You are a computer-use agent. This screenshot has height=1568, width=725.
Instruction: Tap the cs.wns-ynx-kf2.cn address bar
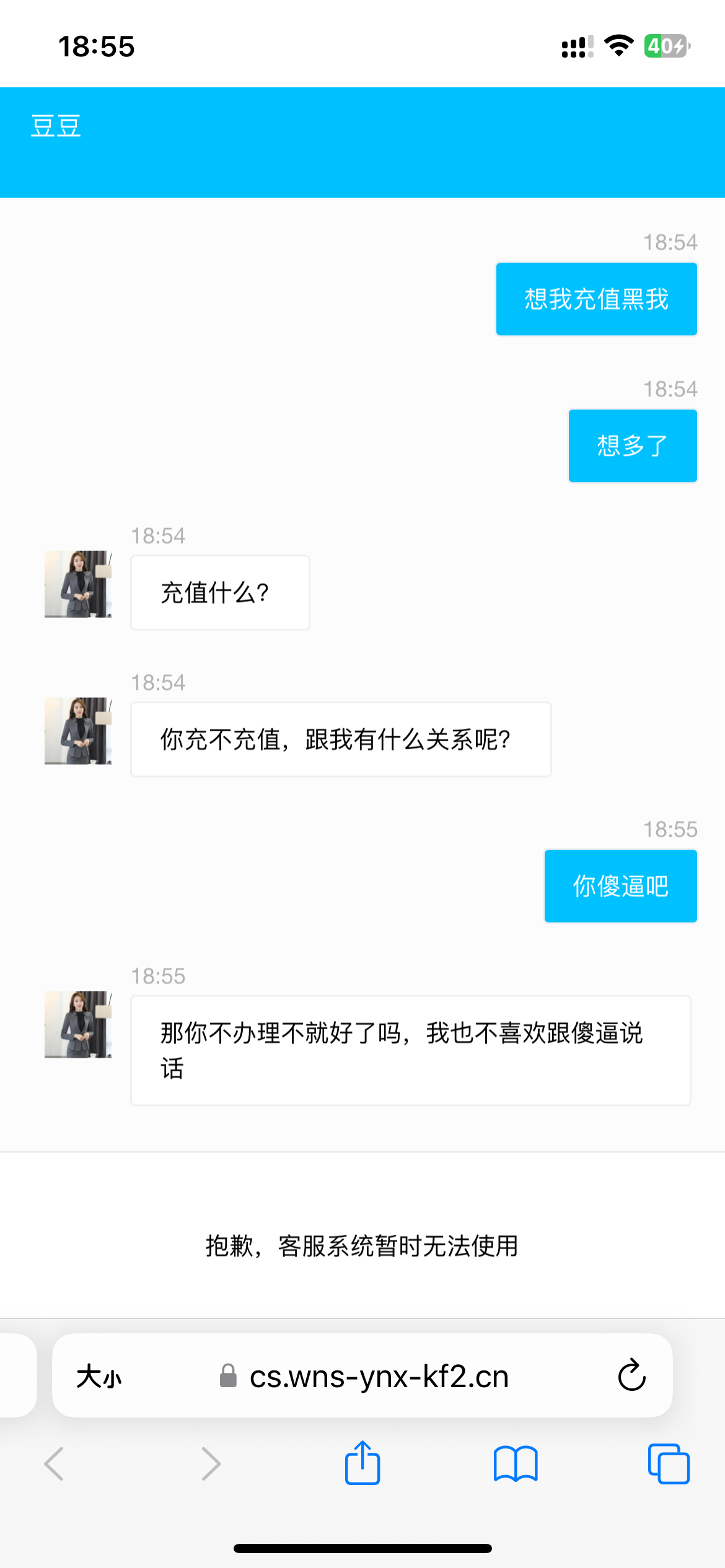[x=378, y=1377]
